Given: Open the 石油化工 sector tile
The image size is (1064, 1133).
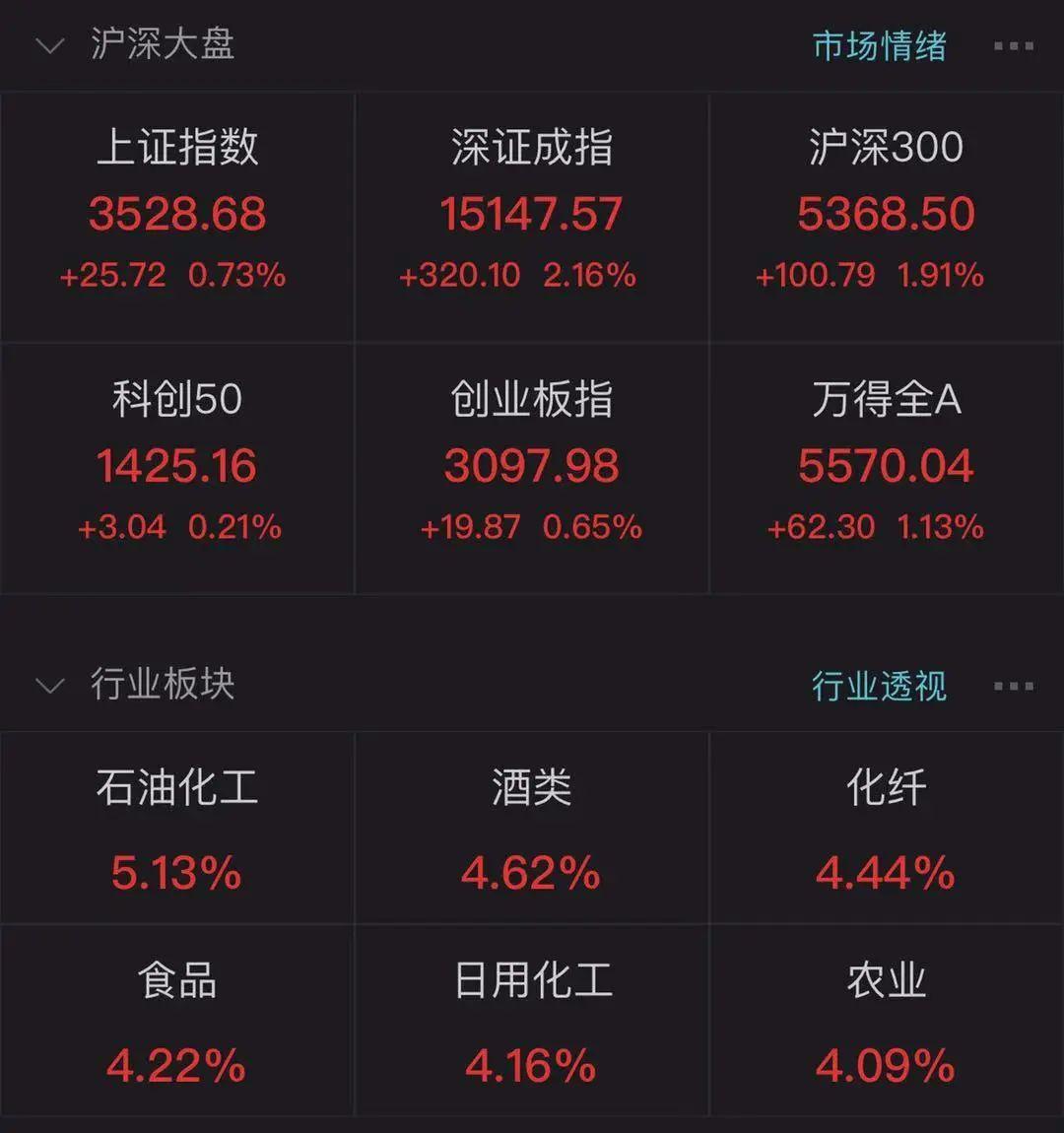Looking at the screenshot, I should click(177, 828).
